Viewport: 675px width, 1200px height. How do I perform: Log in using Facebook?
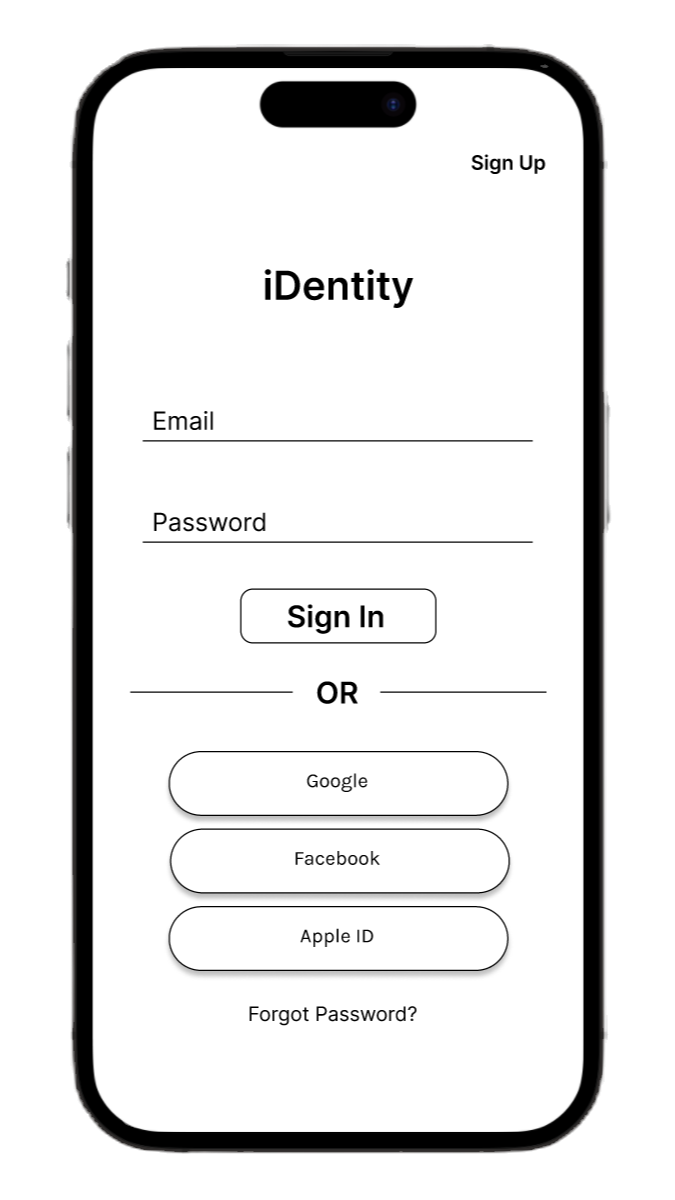(x=339, y=860)
